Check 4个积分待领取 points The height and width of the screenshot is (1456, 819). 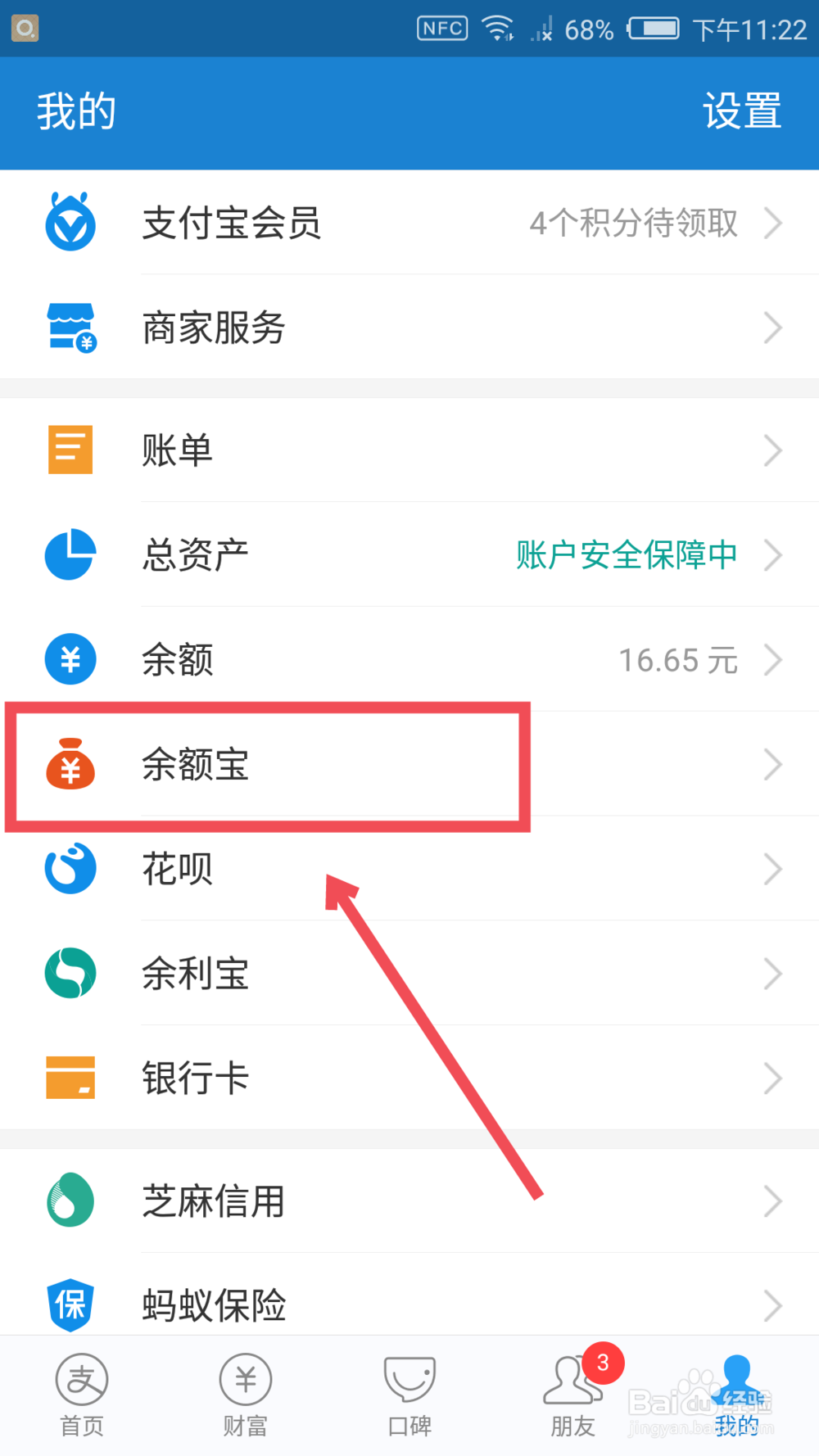pos(633,223)
